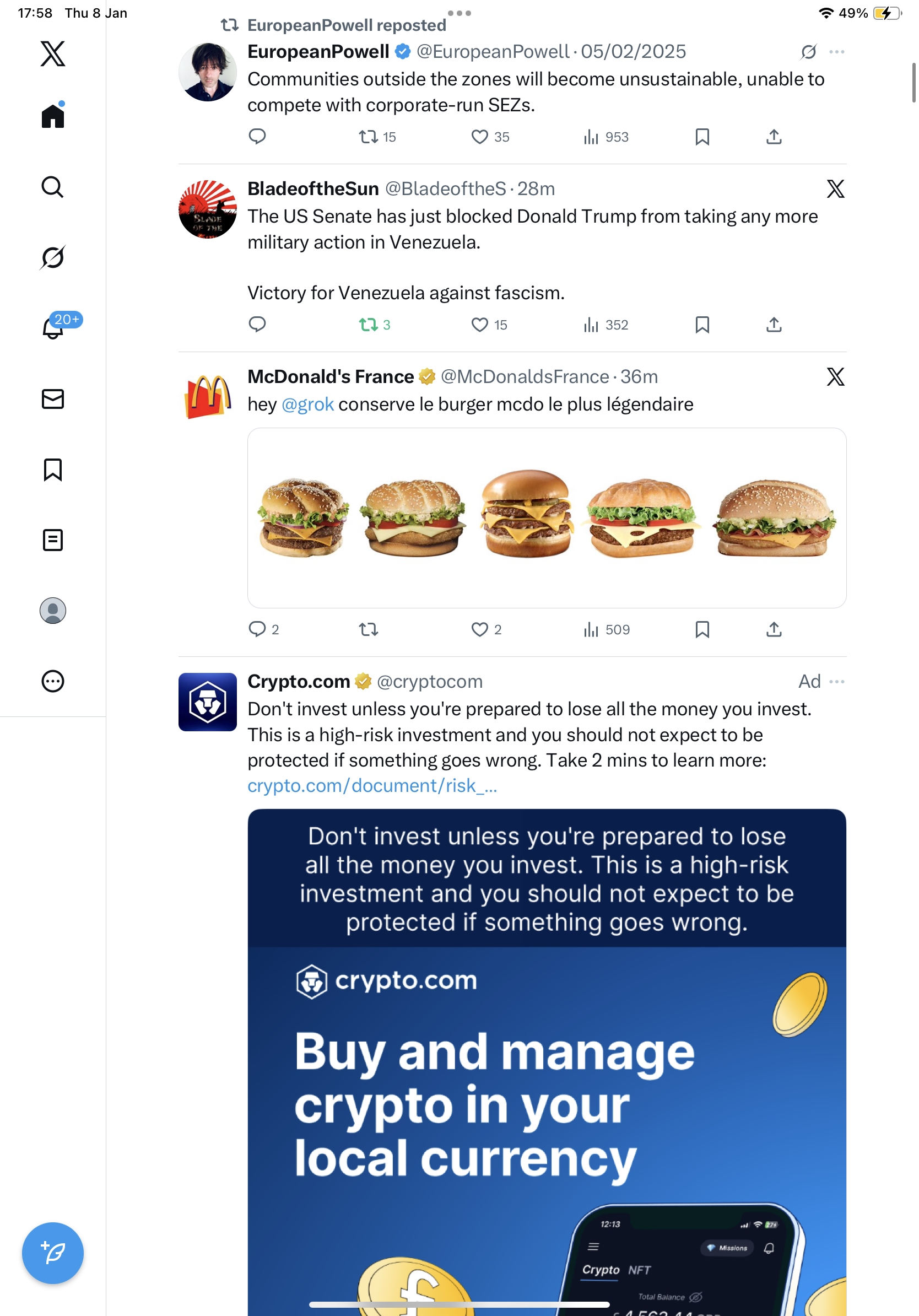
Task: Undo repost on BladeoftheSun's Venezuela post
Action: [368, 325]
